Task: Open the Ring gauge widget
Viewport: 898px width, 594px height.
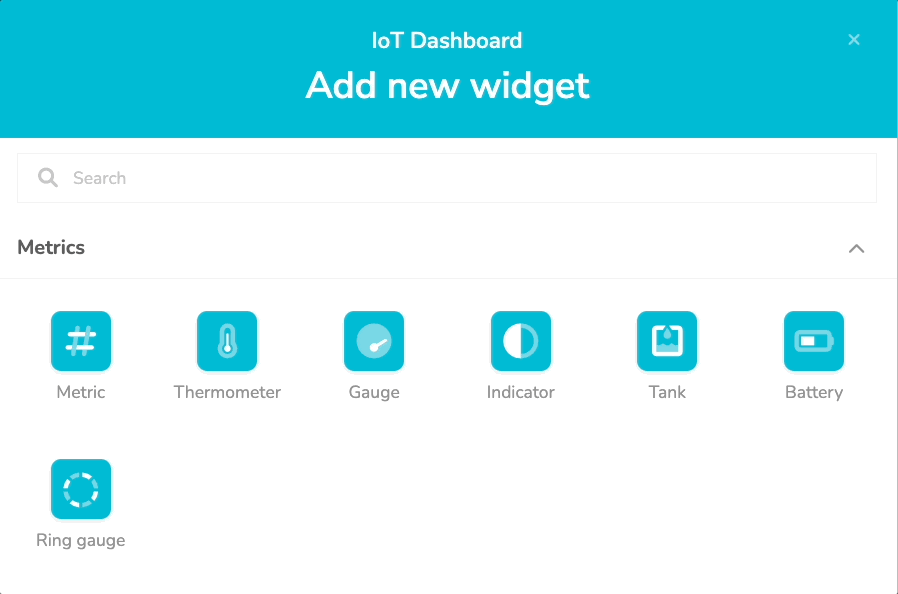Action: [x=81, y=489]
